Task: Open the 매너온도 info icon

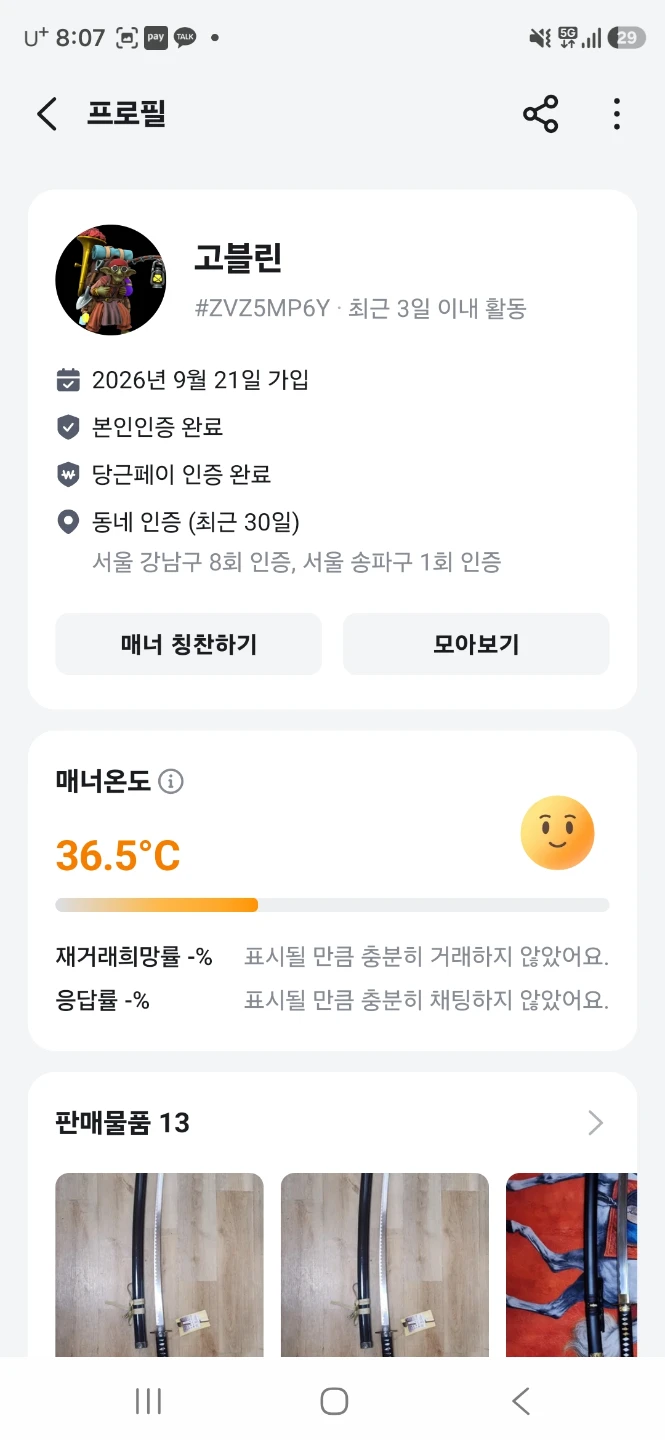Action: 171,781
